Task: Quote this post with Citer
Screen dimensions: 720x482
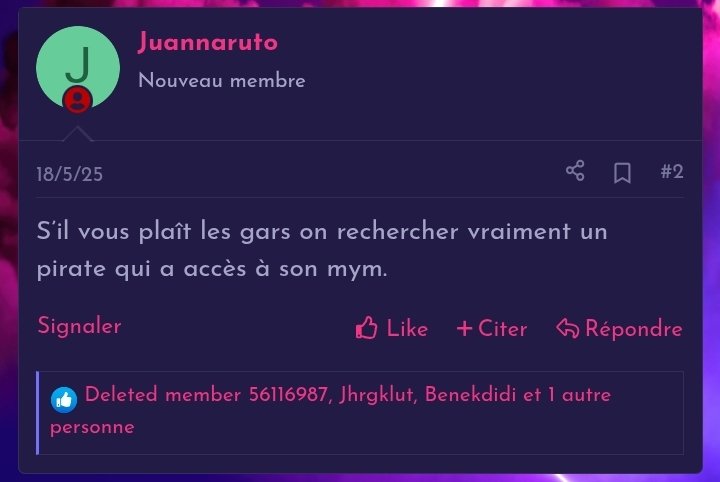Action: coord(492,328)
